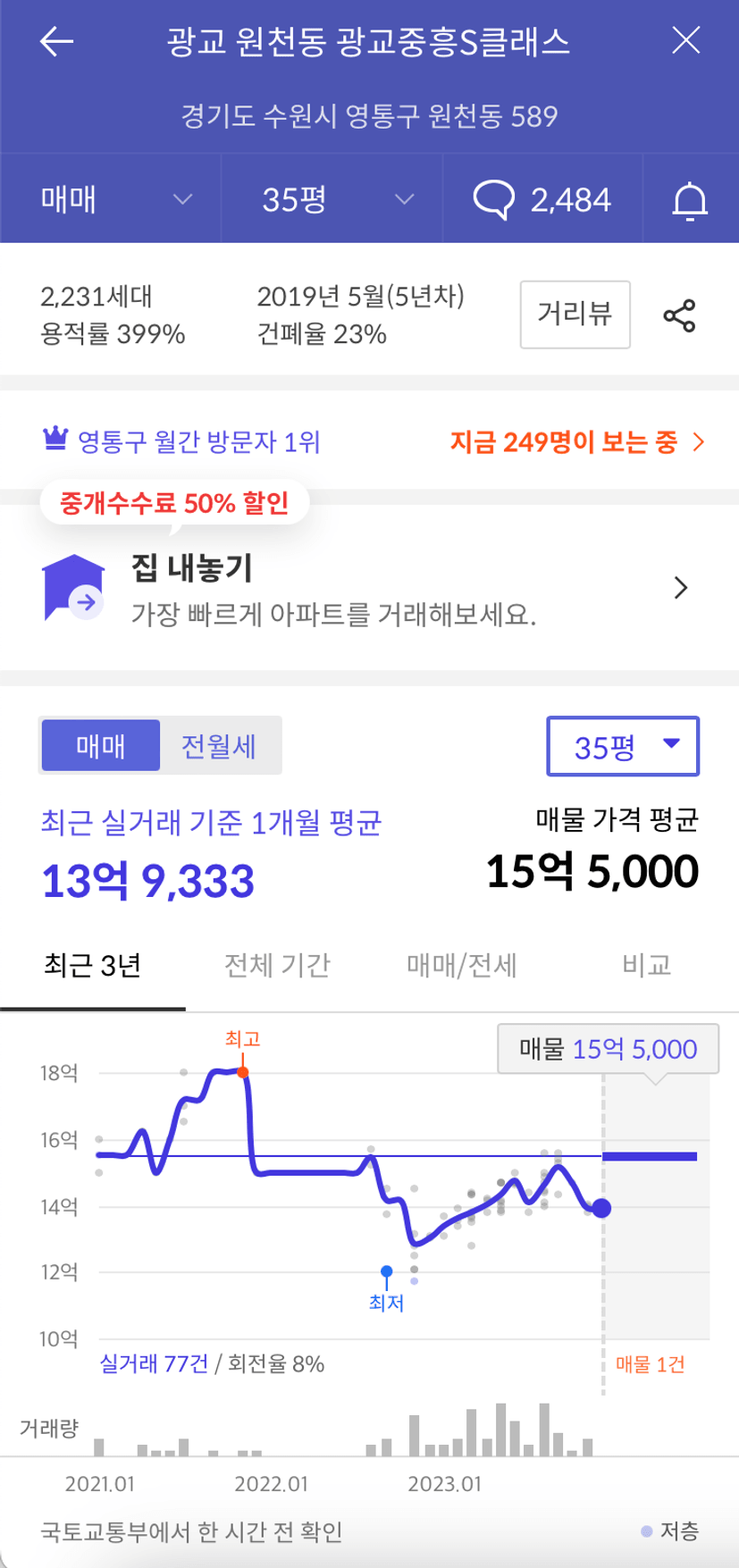739x1568 pixels.
Task: Open 집 내놓기 listing row
Action: (369, 587)
